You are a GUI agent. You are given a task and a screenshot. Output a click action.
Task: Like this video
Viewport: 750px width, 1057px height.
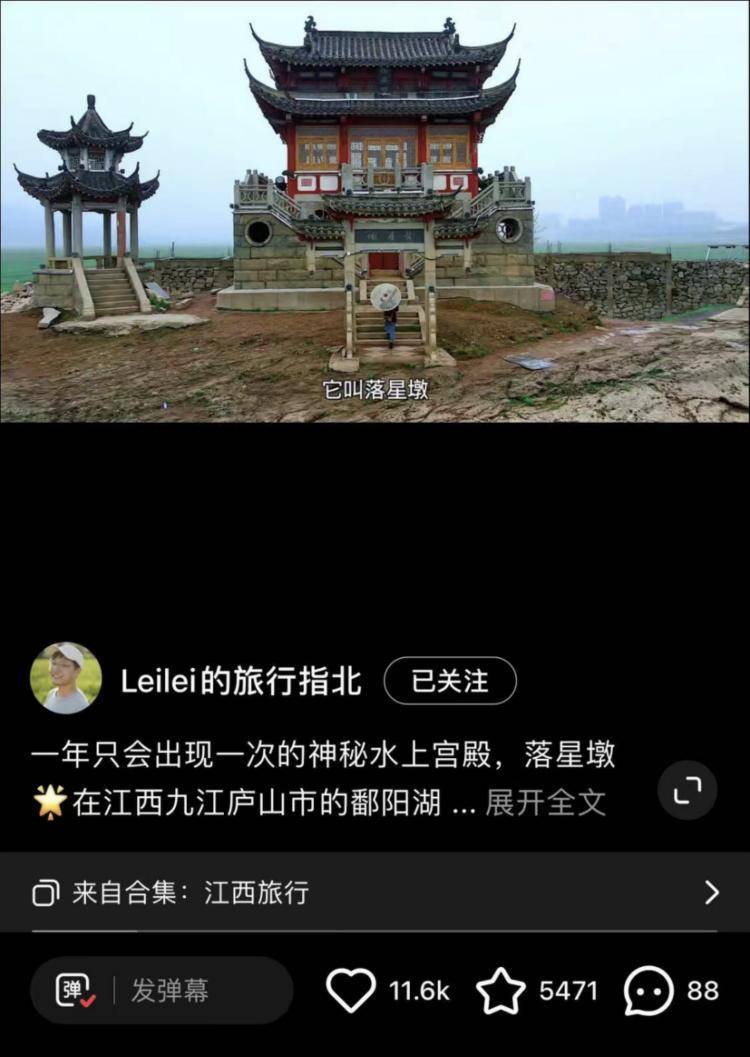(351, 990)
